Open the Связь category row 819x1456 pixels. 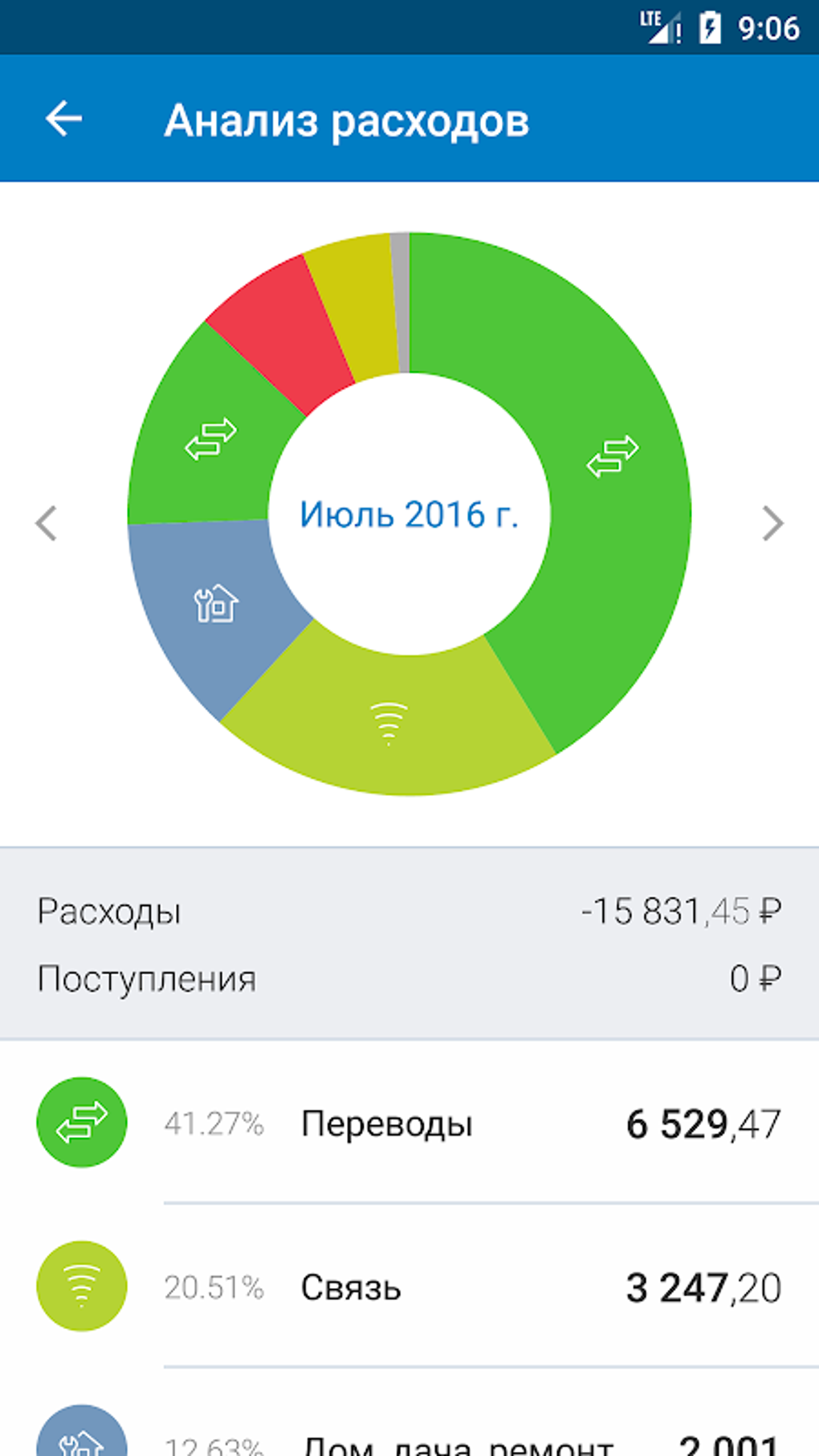click(x=409, y=1287)
